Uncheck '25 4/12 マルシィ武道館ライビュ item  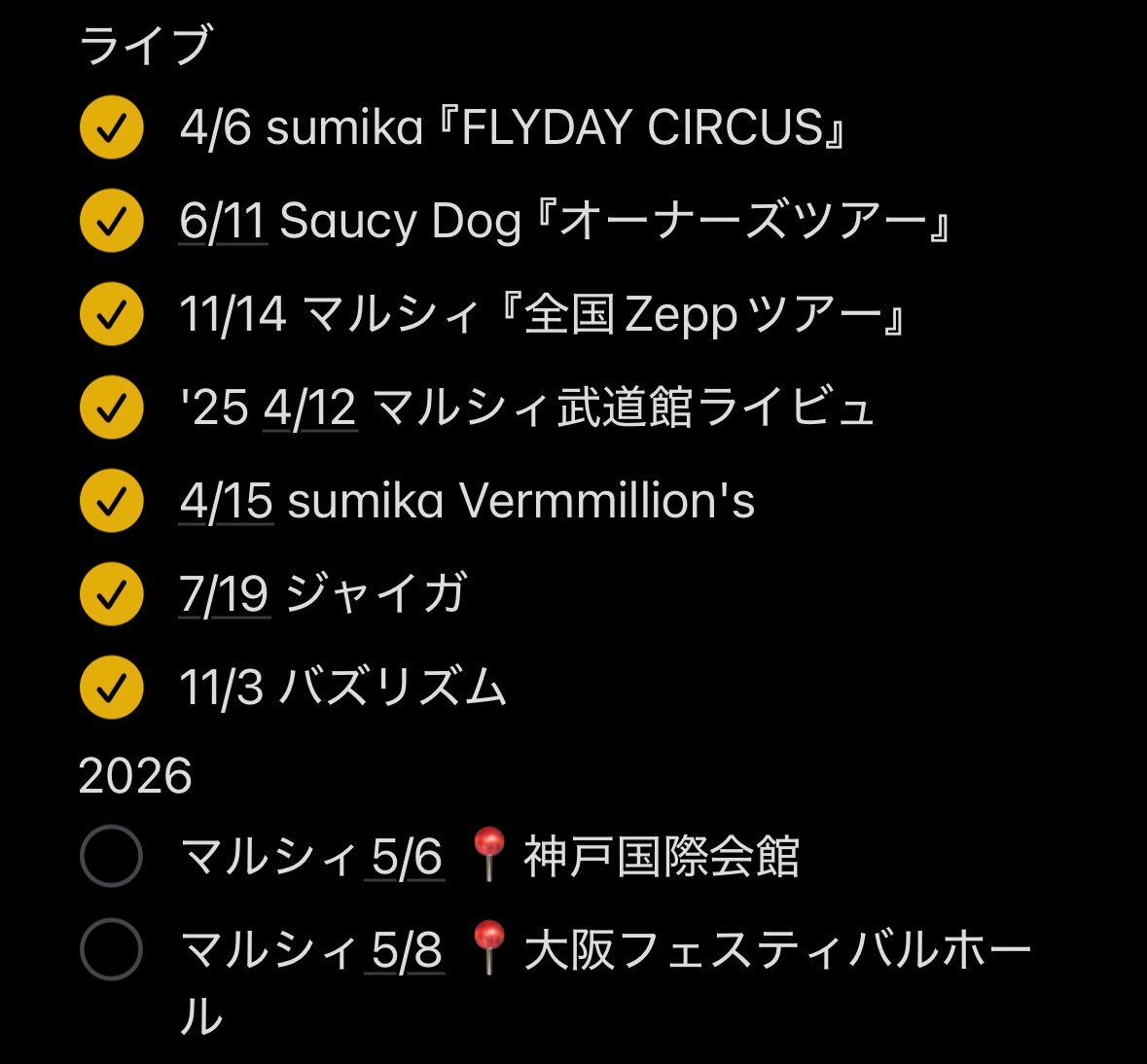tap(112, 408)
